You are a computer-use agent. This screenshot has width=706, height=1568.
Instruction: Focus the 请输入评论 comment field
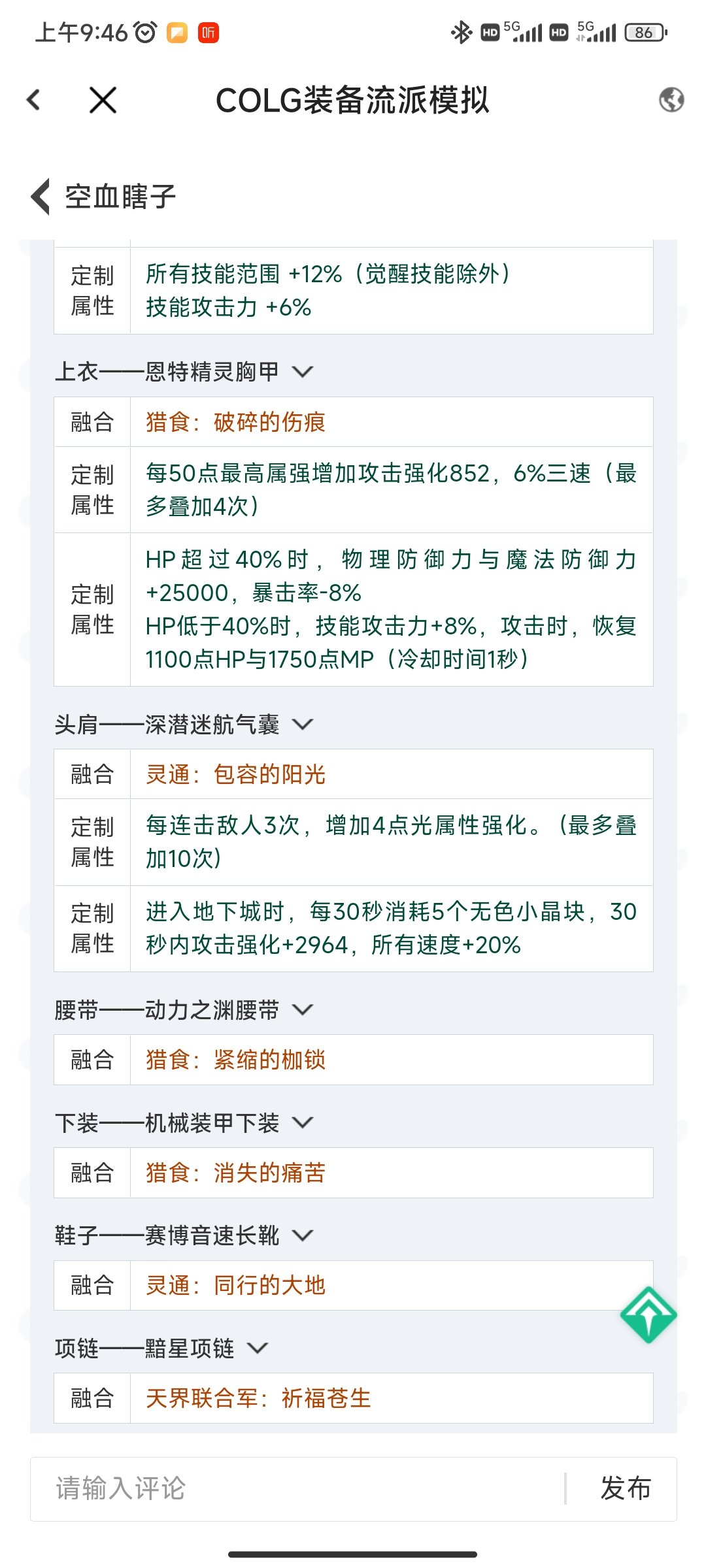[294, 1488]
